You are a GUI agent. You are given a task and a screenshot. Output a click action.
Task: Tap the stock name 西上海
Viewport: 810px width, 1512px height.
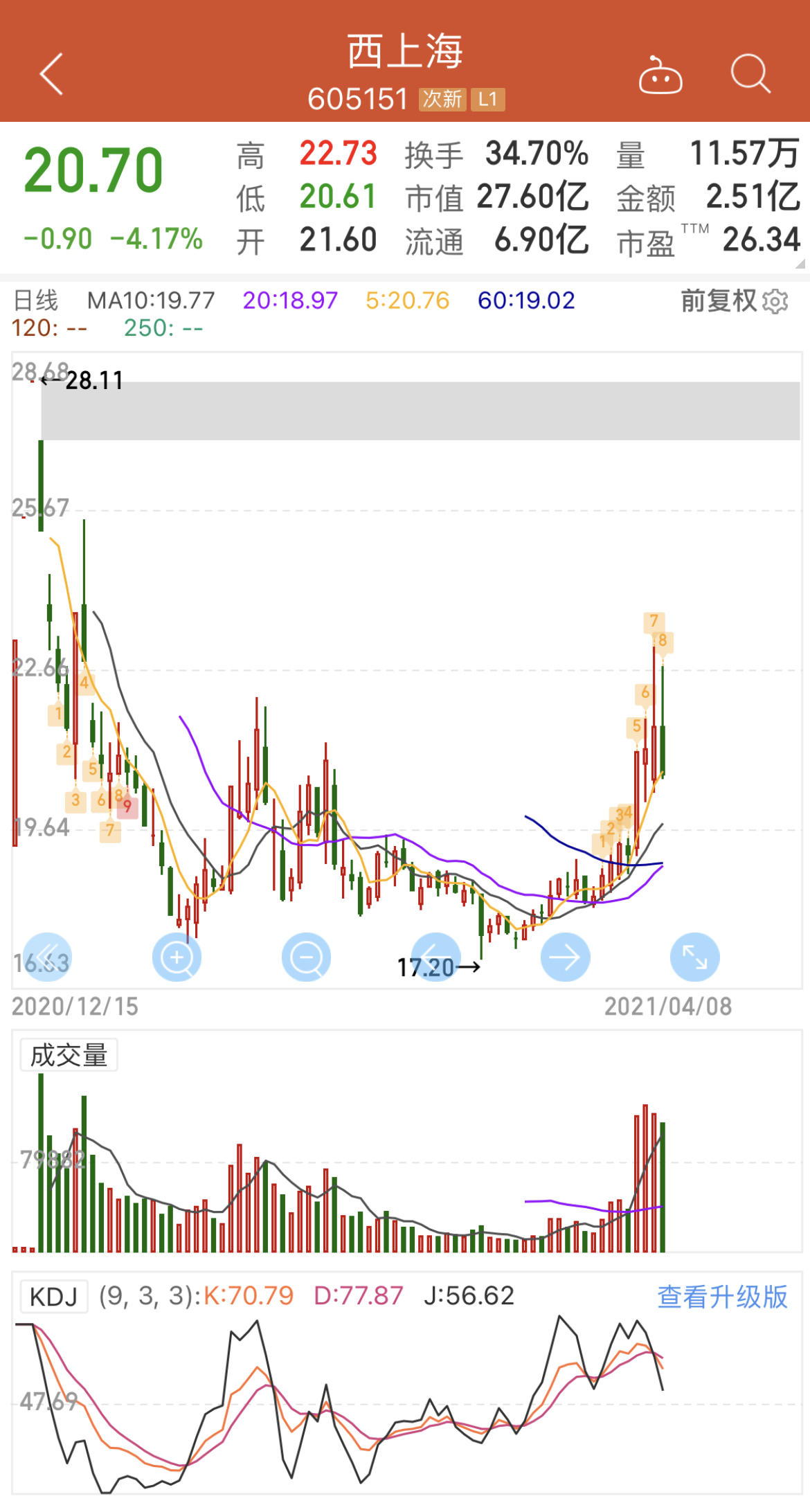(x=404, y=55)
